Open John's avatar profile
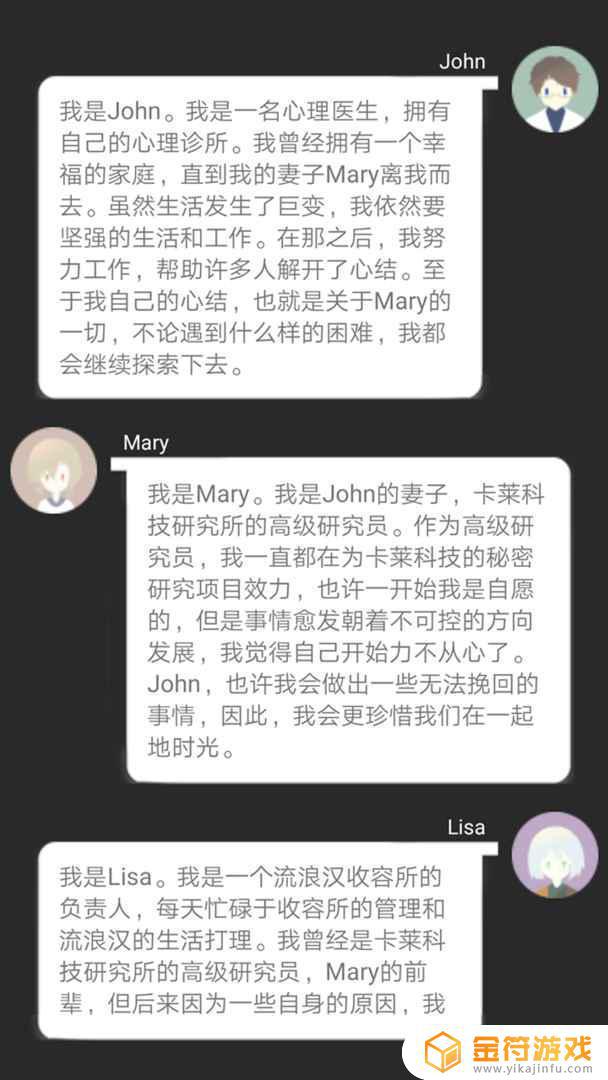The width and height of the screenshot is (608, 1080). tap(554, 92)
